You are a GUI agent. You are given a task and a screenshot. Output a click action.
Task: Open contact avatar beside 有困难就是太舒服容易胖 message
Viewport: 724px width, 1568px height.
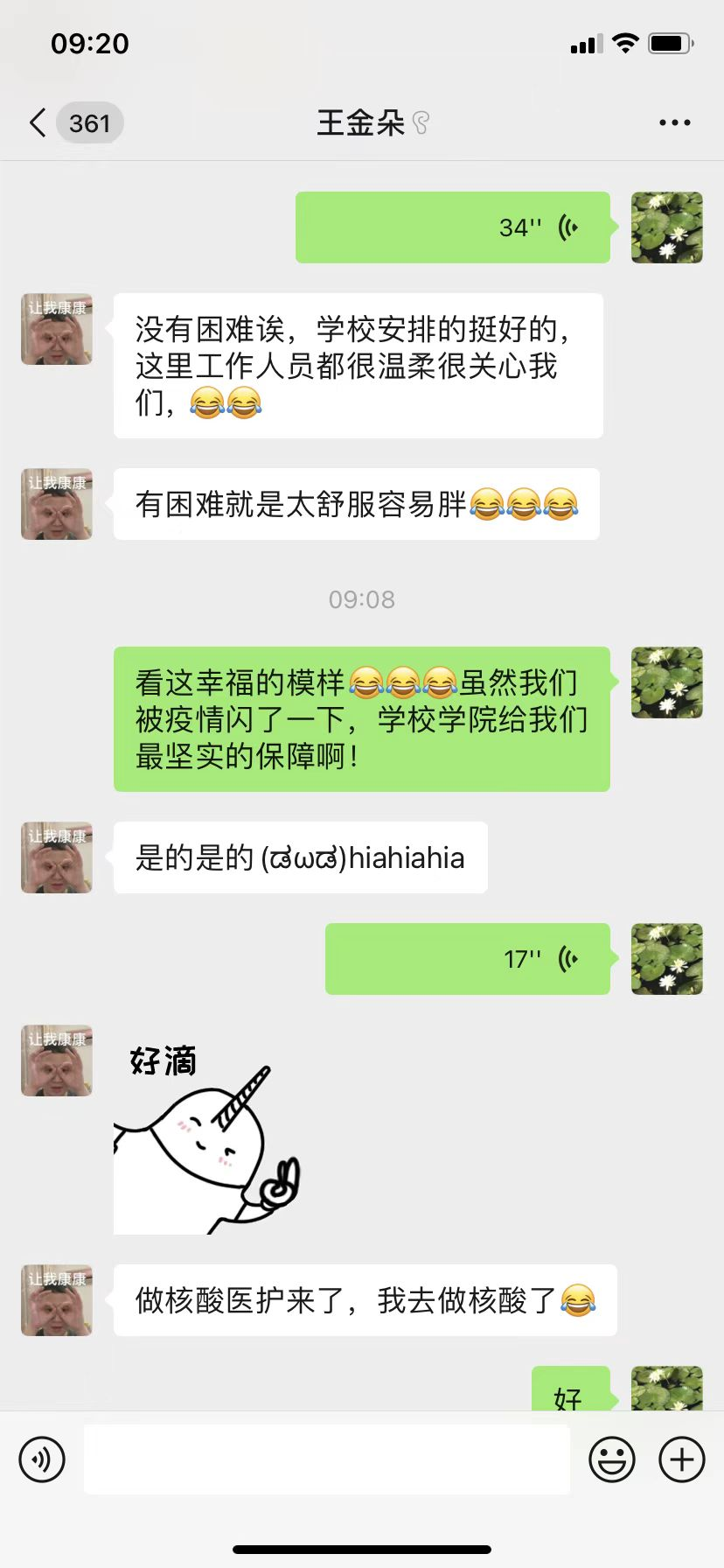[x=57, y=504]
